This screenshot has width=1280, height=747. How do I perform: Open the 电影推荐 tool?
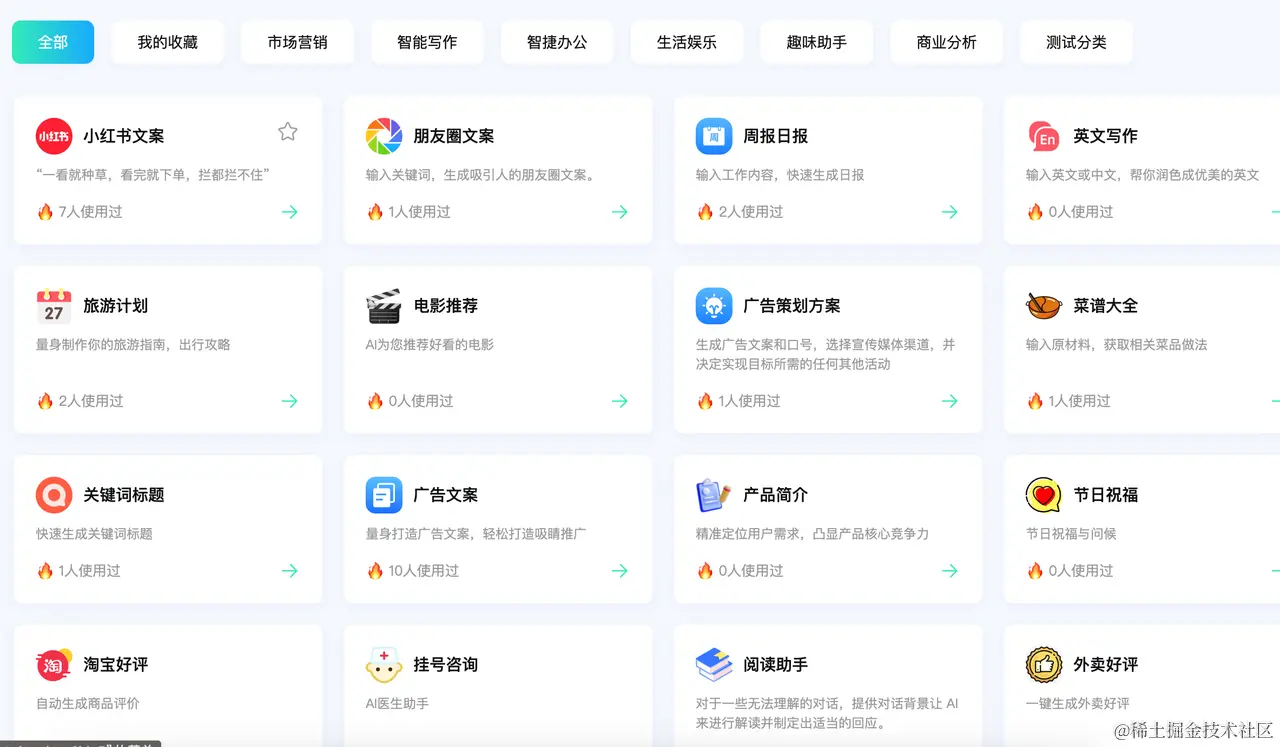coord(497,348)
